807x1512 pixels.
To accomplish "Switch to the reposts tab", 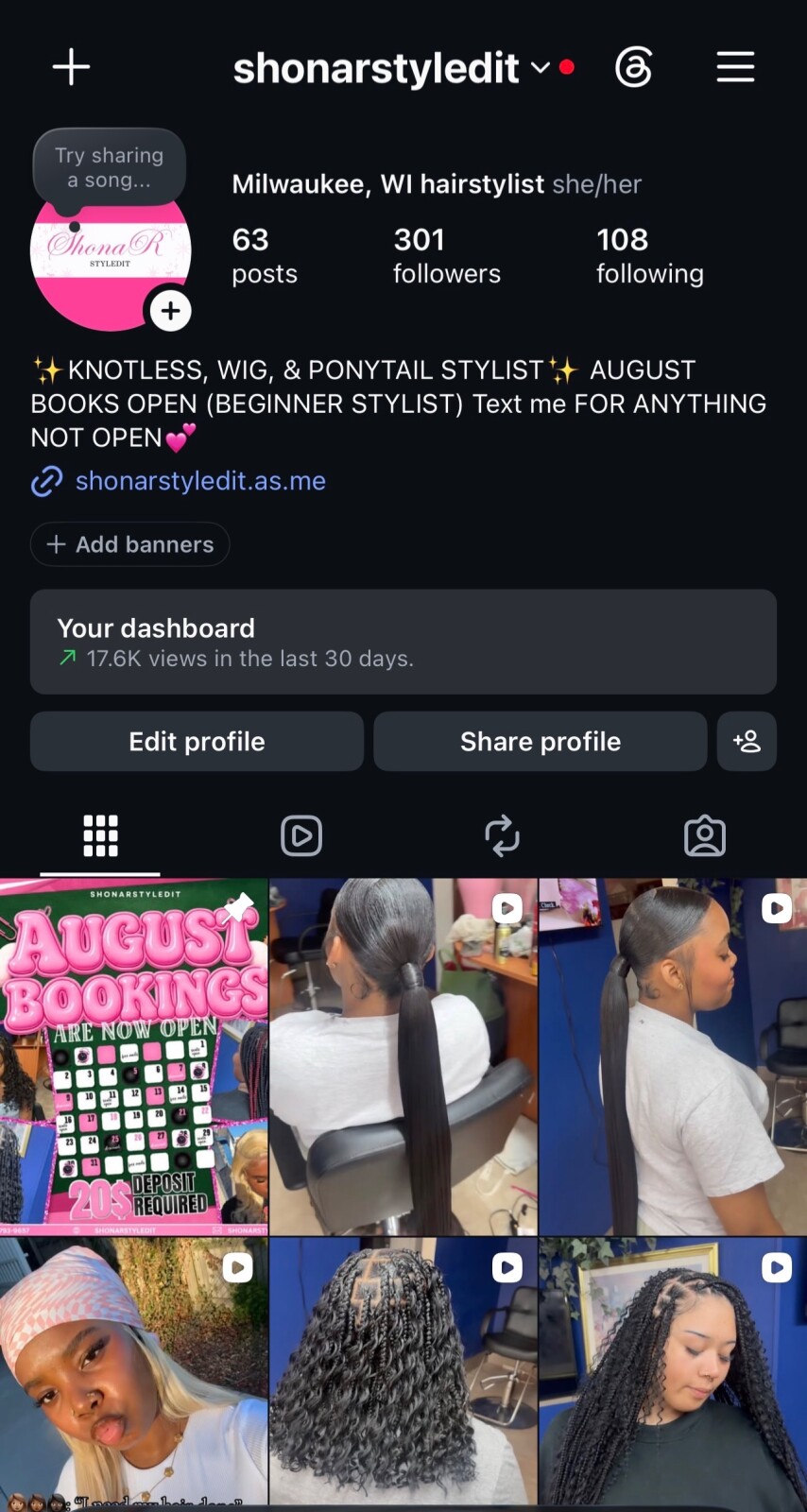I will 502,836.
